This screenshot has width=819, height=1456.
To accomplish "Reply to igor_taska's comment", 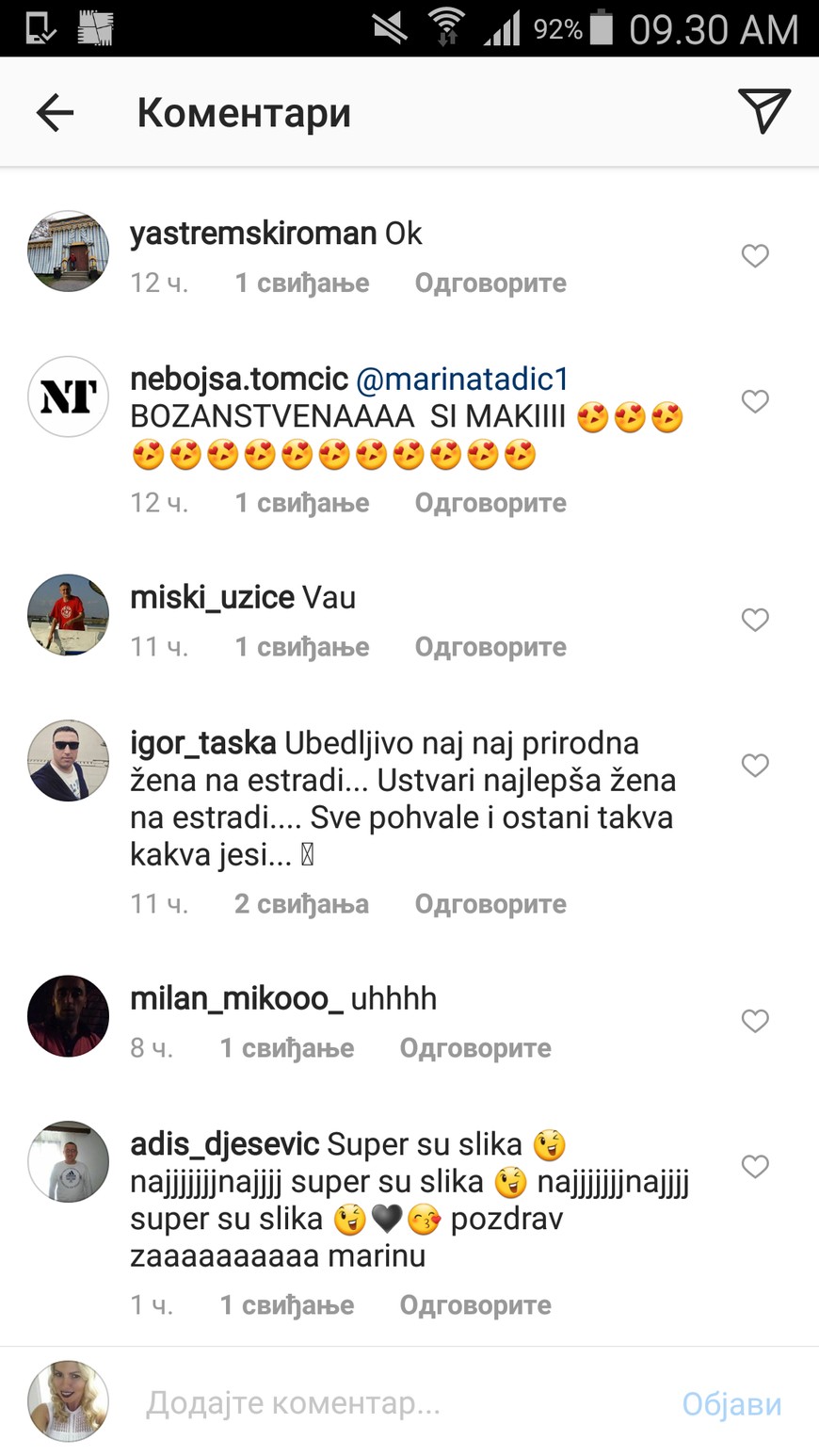I will pyautogui.click(x=490, y=904).
